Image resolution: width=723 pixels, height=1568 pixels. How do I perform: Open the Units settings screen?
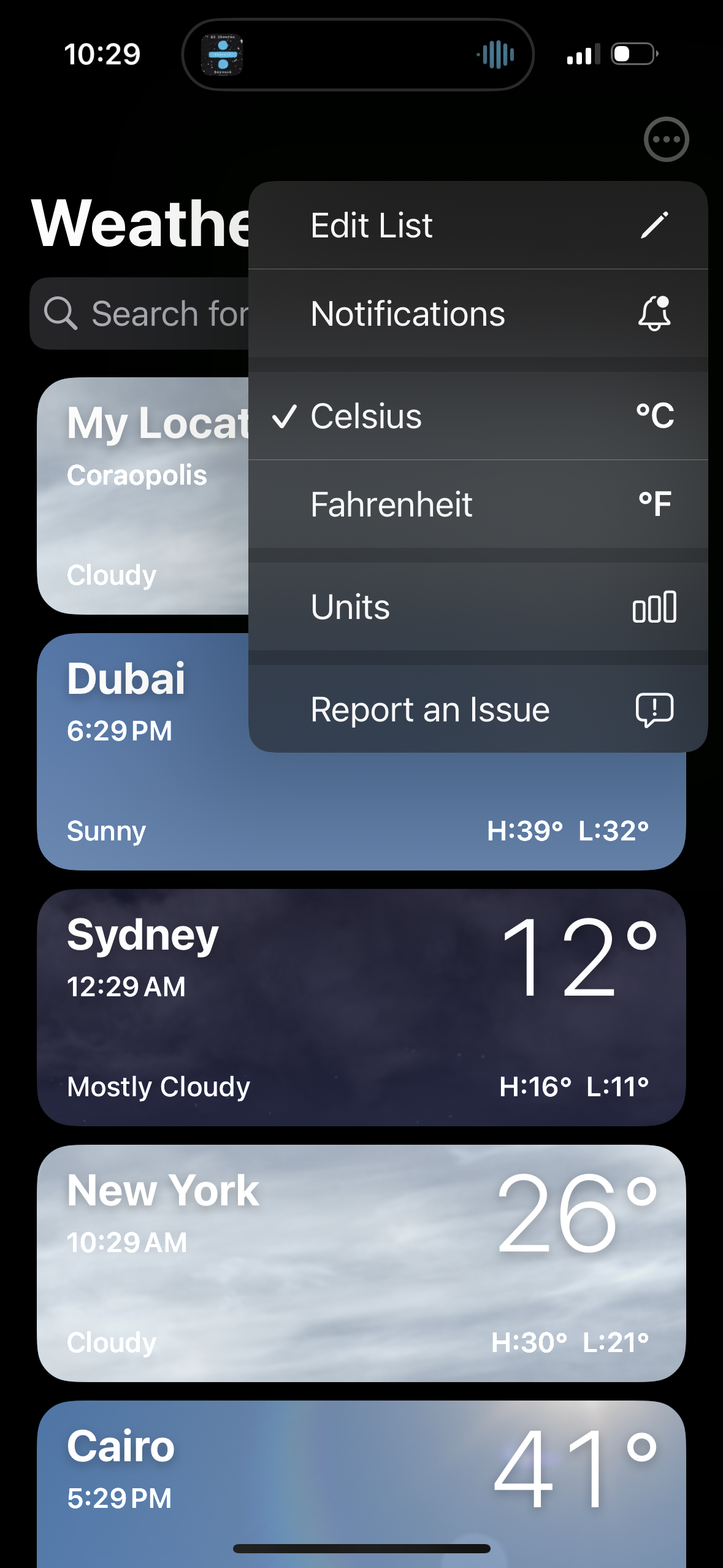pyautogui.click(x=350, y=607)
